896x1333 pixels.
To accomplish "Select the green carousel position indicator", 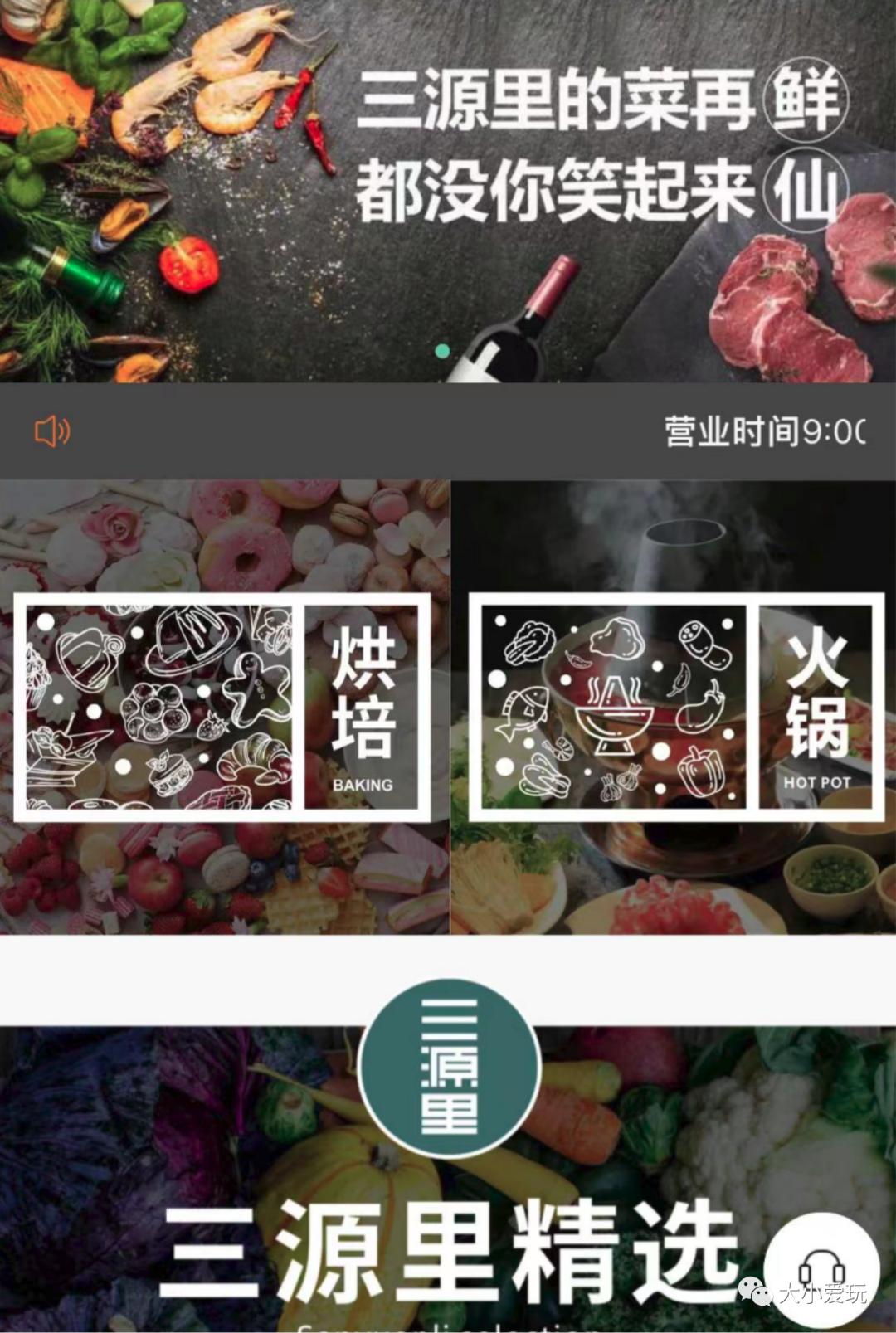I will 441,352.
